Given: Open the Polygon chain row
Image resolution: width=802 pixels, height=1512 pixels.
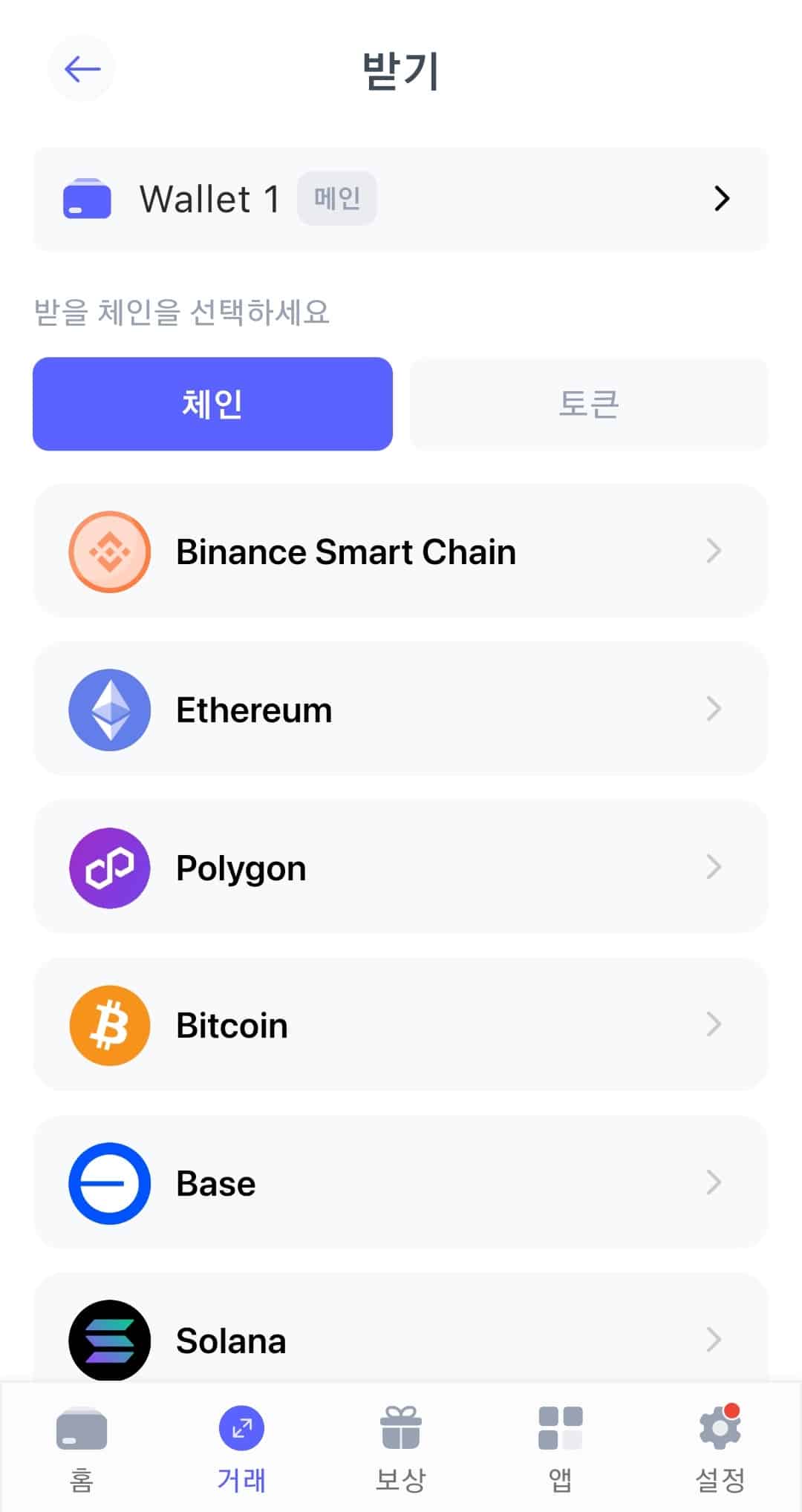Looking at the screenshot, I should [400, 867].
